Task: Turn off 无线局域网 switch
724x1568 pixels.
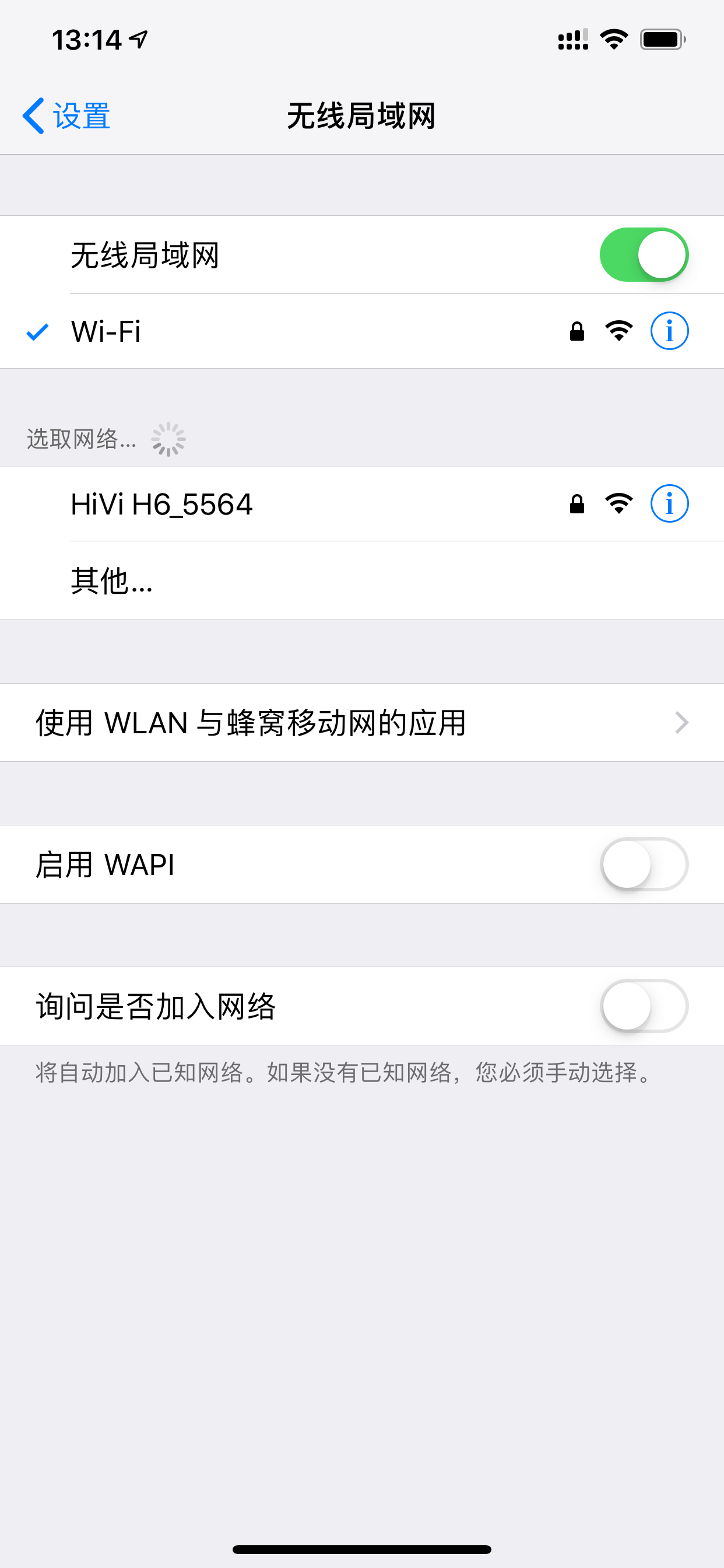Action: [644, 254]
